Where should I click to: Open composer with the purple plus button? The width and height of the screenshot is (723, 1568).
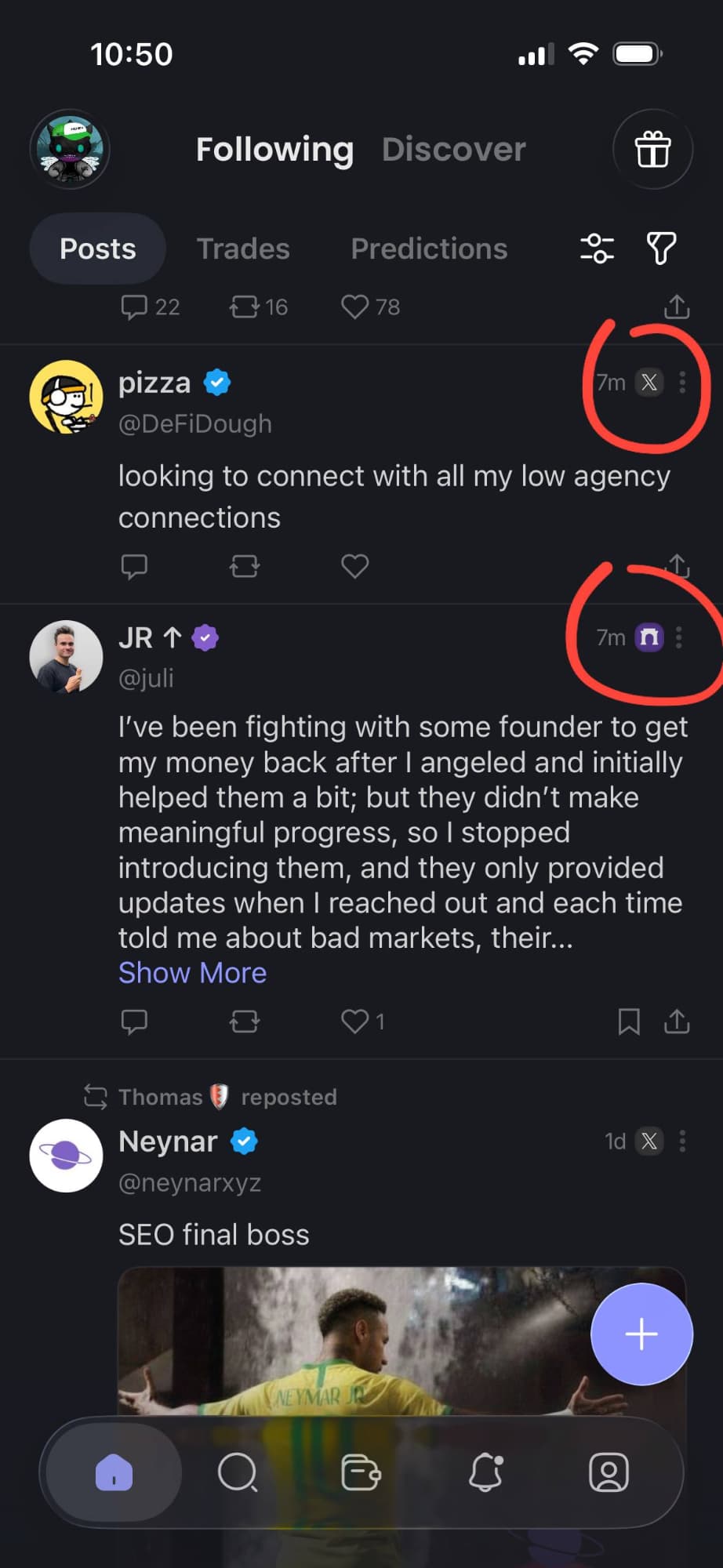[641, 1333]
